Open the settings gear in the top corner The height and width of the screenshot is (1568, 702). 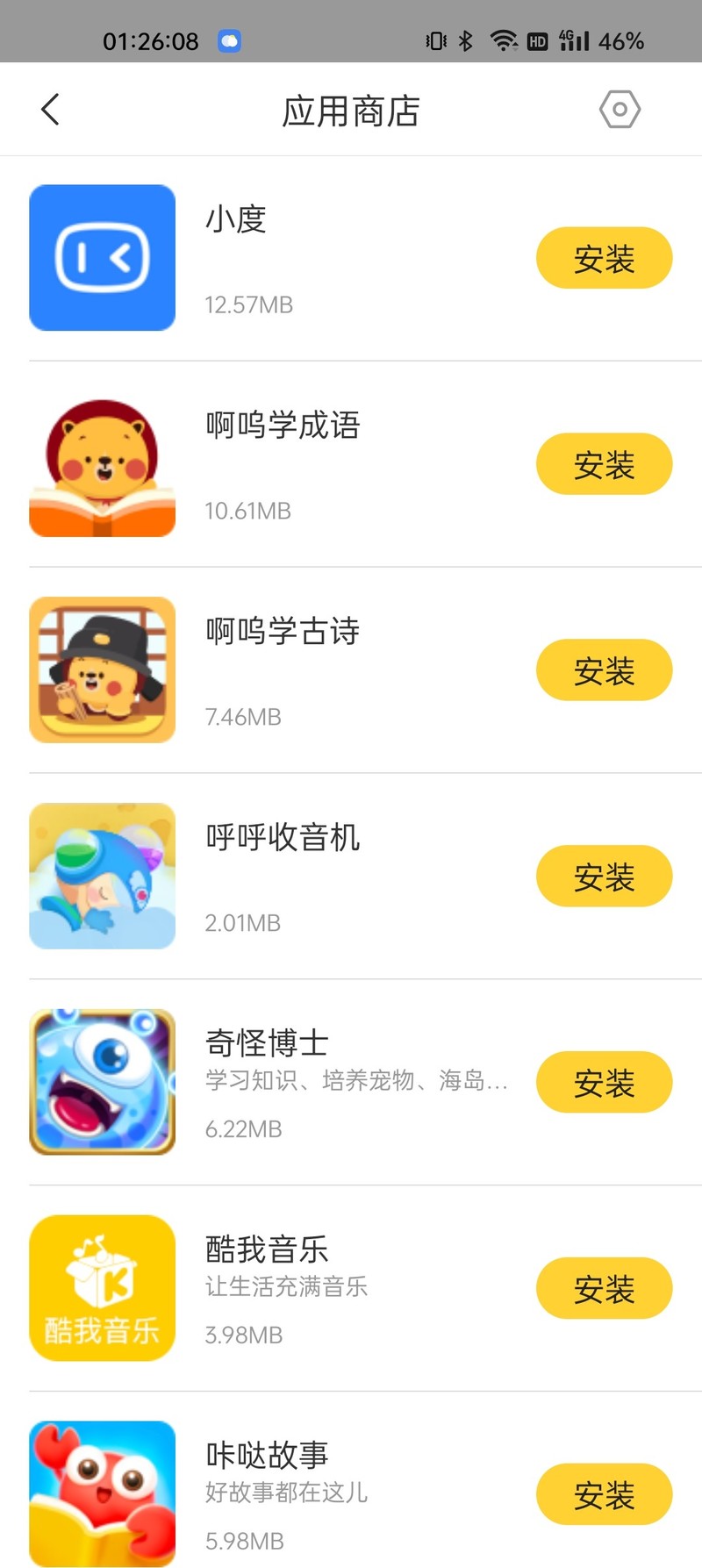(620, 109)
